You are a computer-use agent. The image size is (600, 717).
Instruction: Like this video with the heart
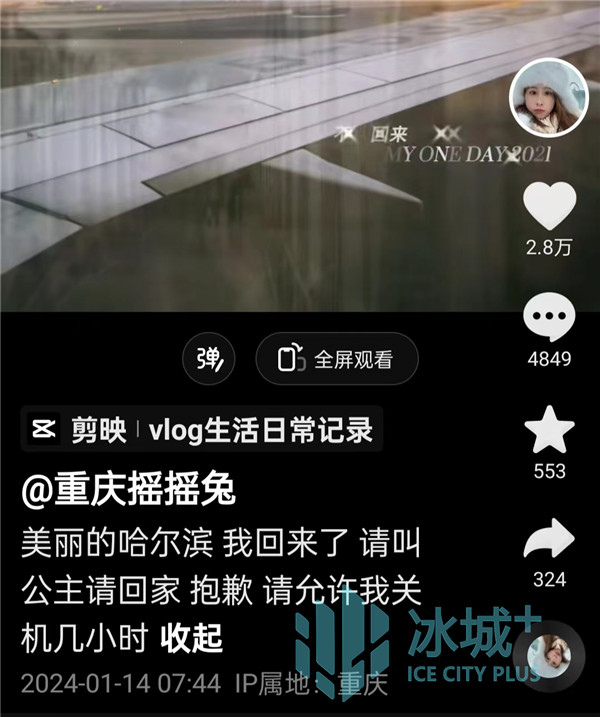549,206
